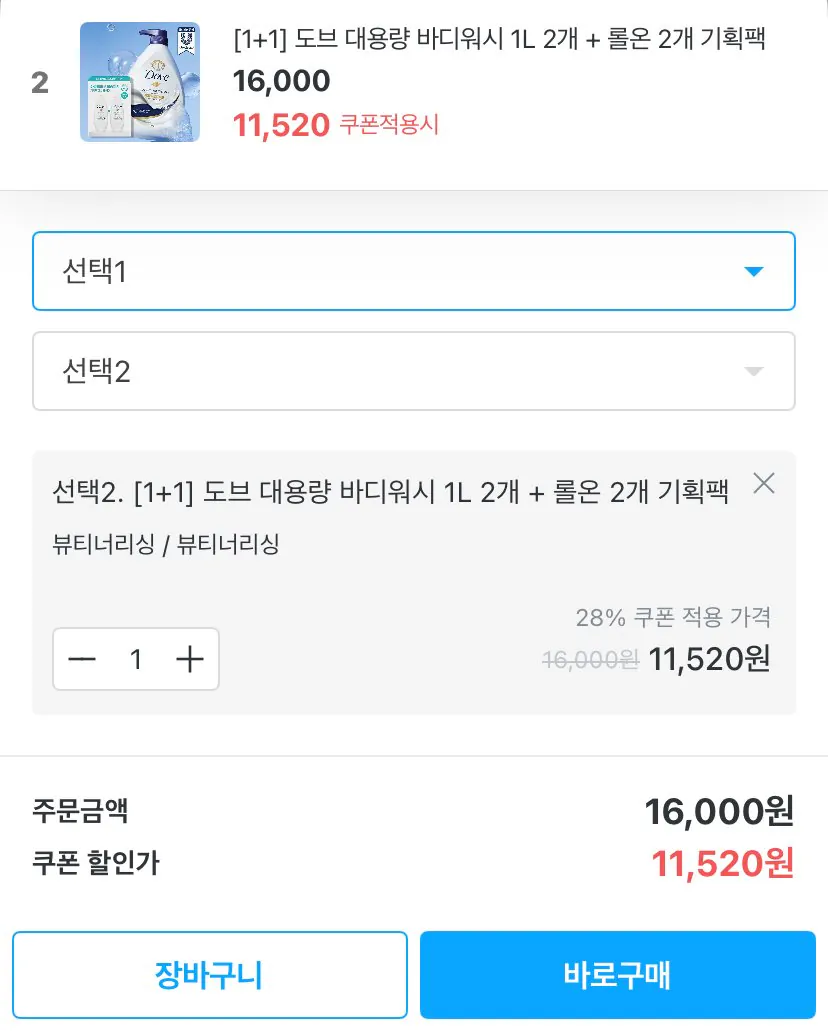The width and height of the screenshot is (828, 1031).
Task: Click the 28% 쿠폰 적용 가격 text
Action: pyautogui.click(x=675, y=619)
